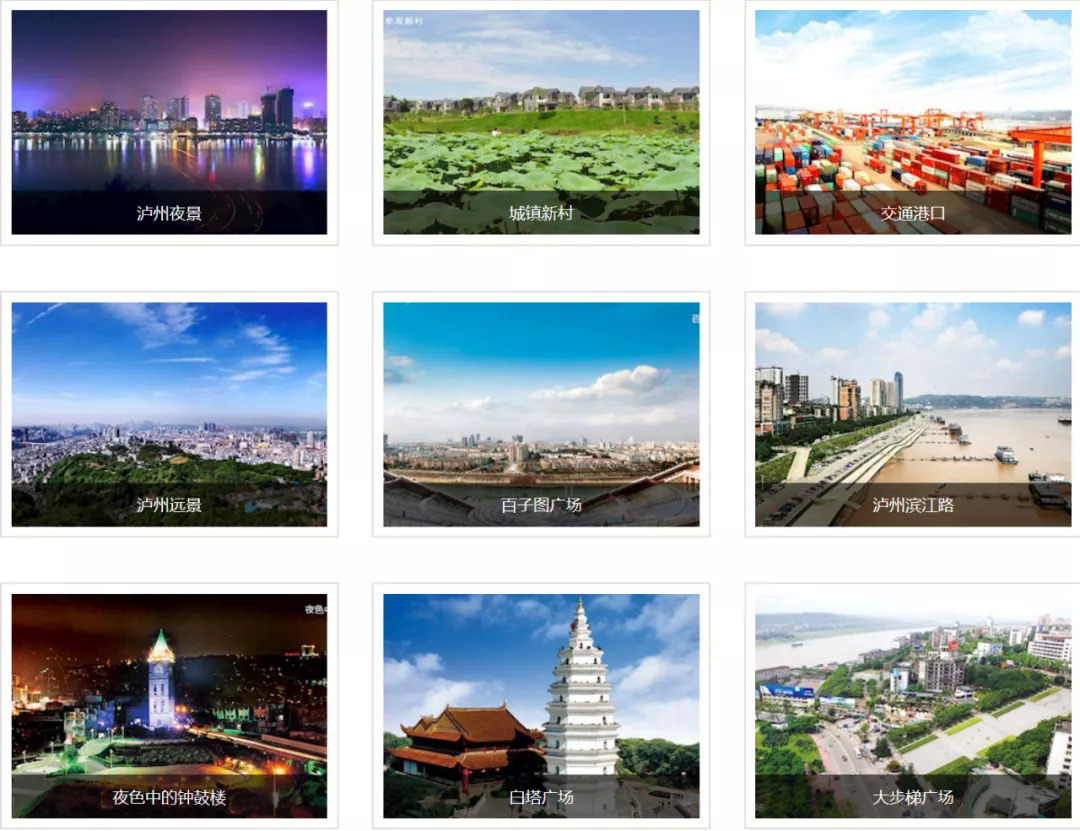View the 泸州滨江路 photo card
The width and height of the screenshot is (1080, 831).
click(x=912, y=414)
